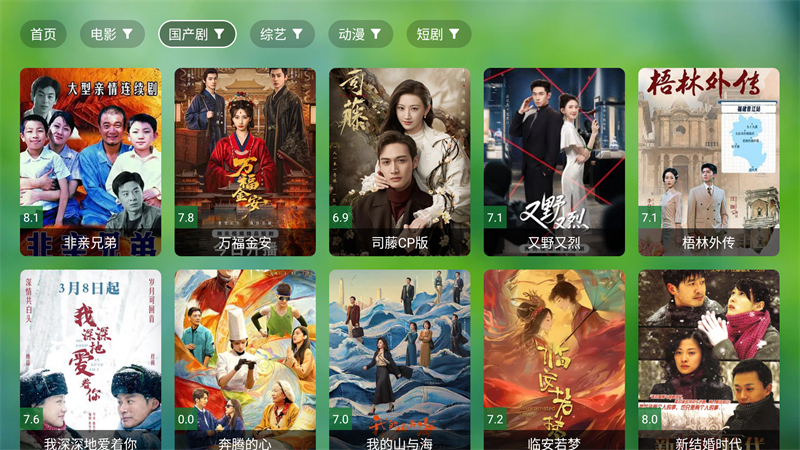The height and width of the screenshot is (450, 800).
Task: Select the 新结婚时代 card
Action: point(708,360)
